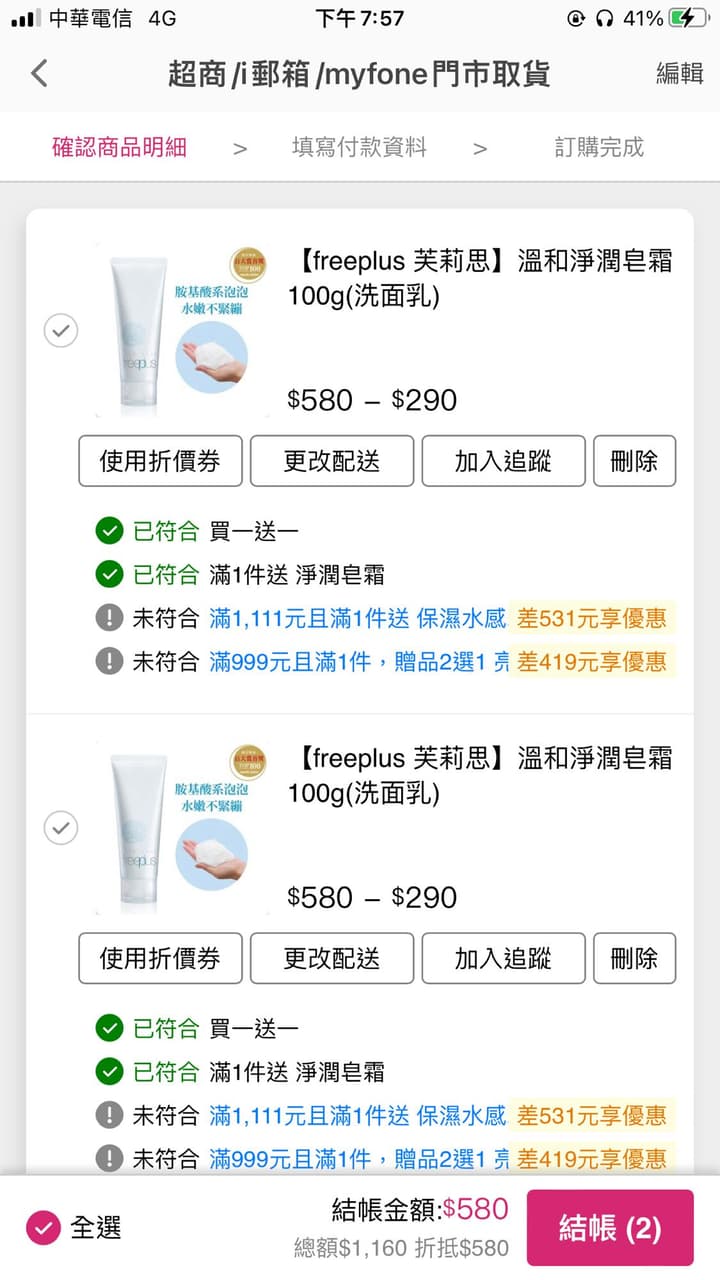Tap 加入追蹤 on the second item
The width and height of the screenshot is (720, 1280).
[x=503, y=958]
